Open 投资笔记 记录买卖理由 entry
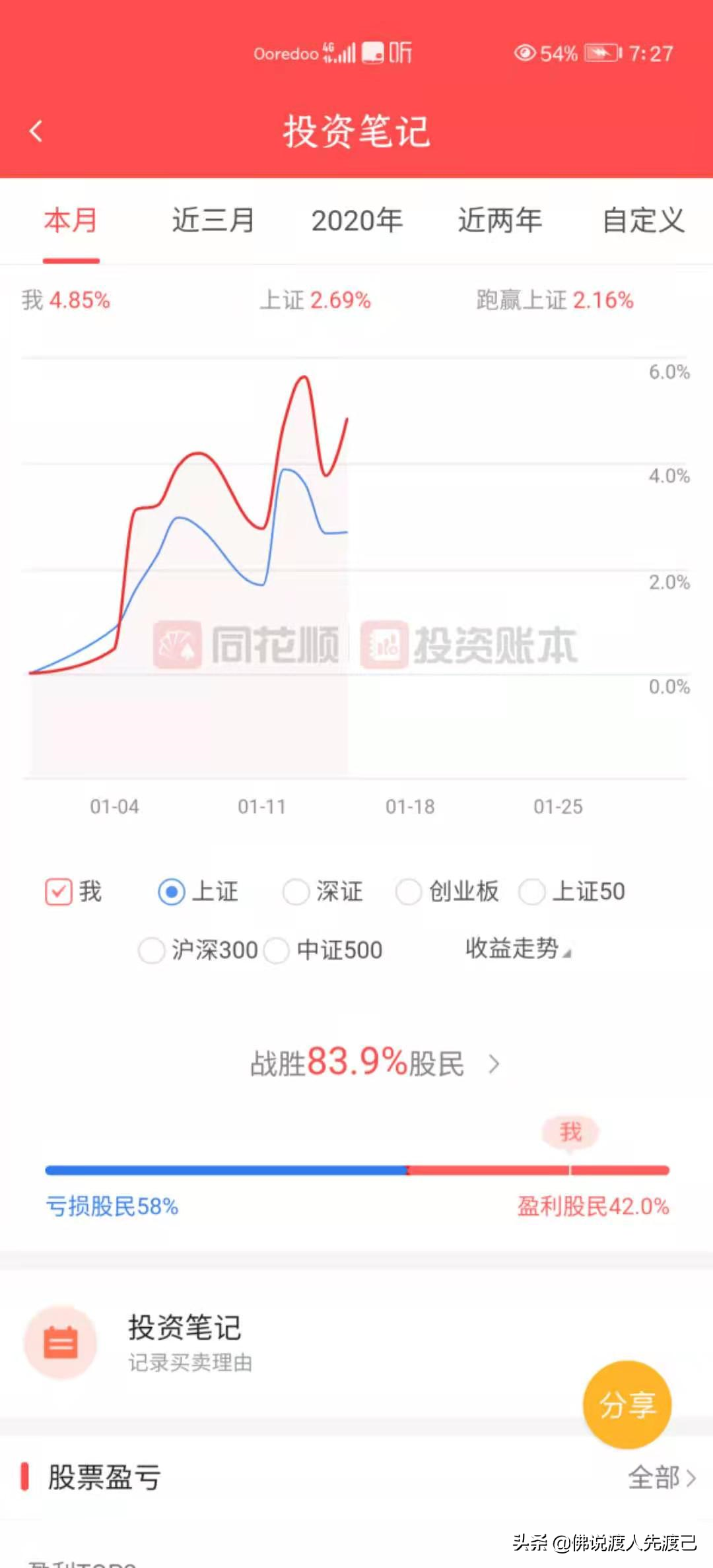 point(185,1342)
